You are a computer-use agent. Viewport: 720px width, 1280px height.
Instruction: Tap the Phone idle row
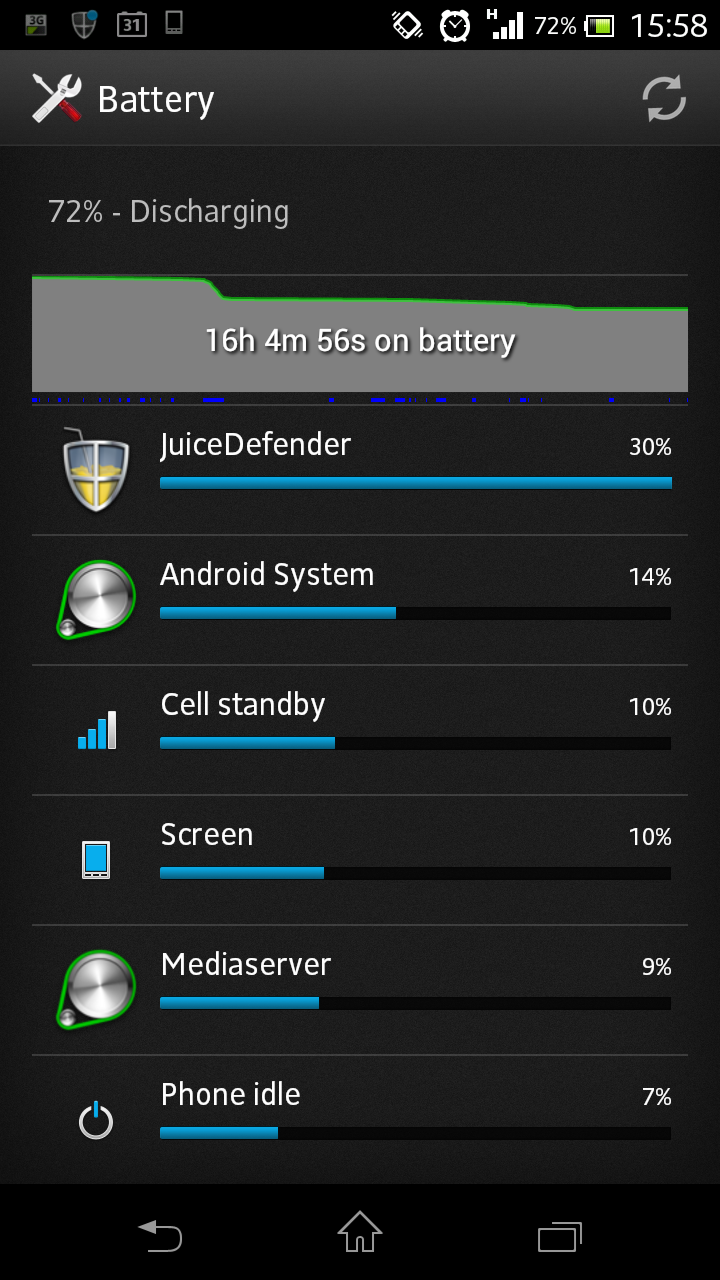click(x=360, y=1120)
